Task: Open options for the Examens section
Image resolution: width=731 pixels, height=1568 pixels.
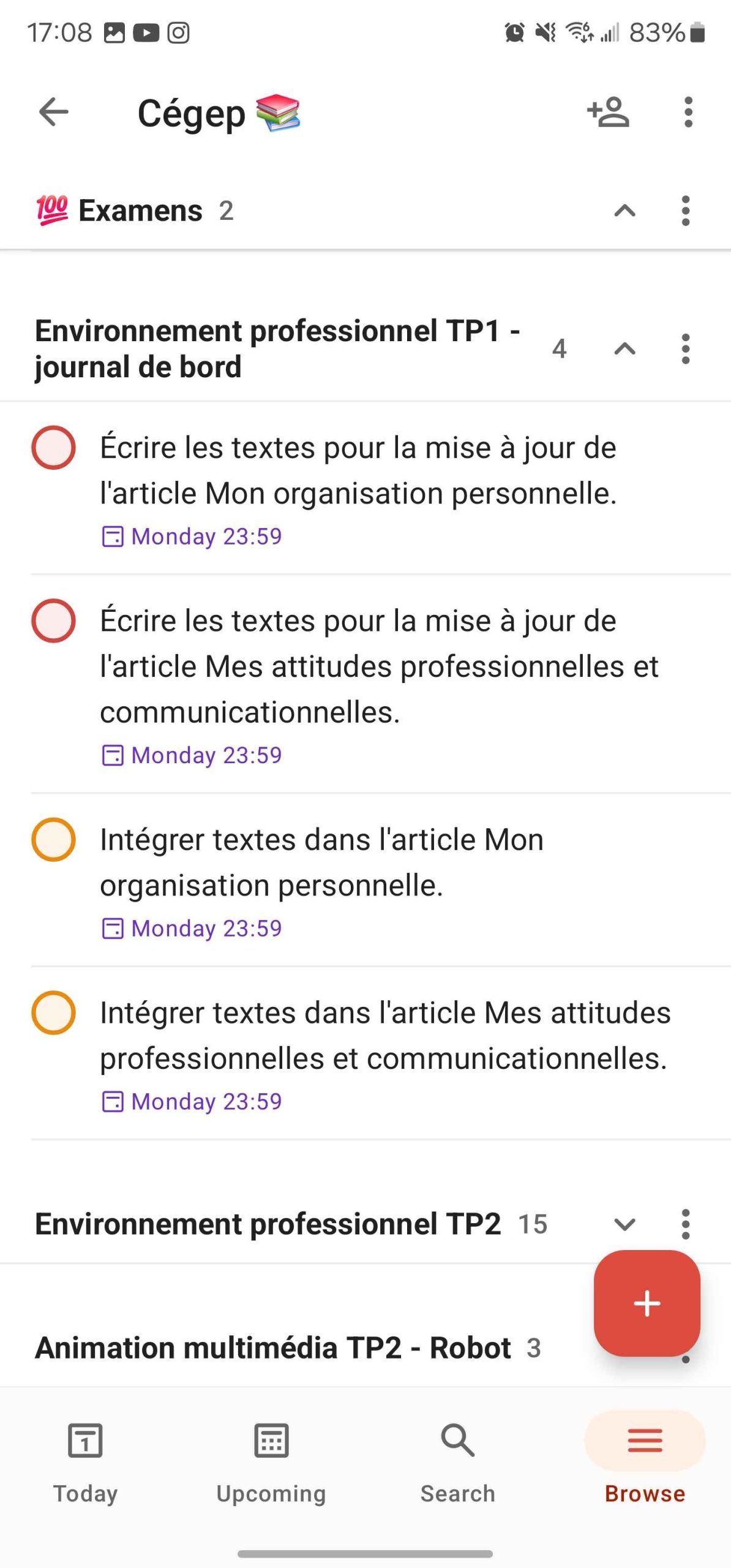Action: pyautogui.click(x=686, y=211)
